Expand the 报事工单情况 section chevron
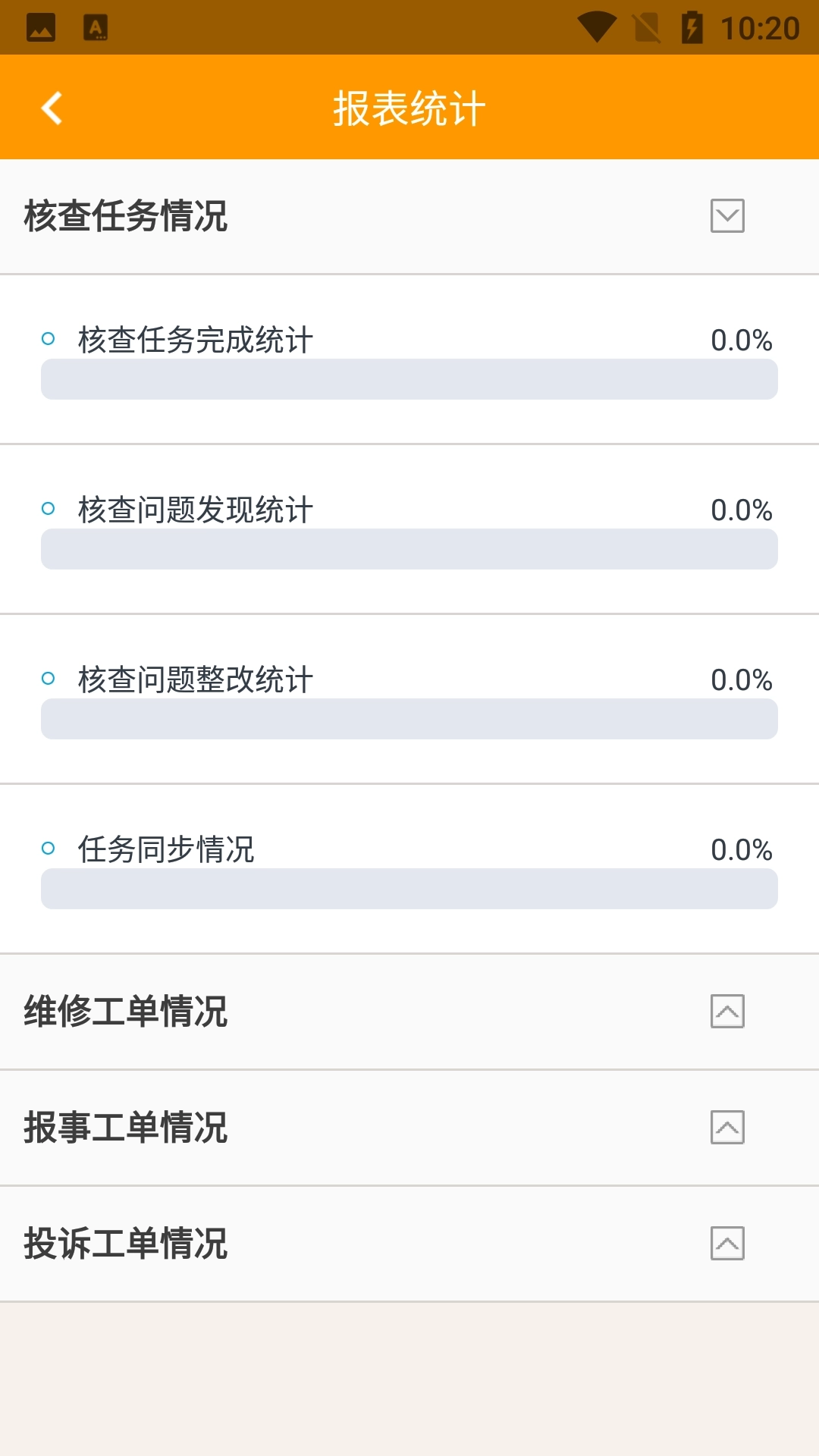819x1456 pixels. 727,1128
